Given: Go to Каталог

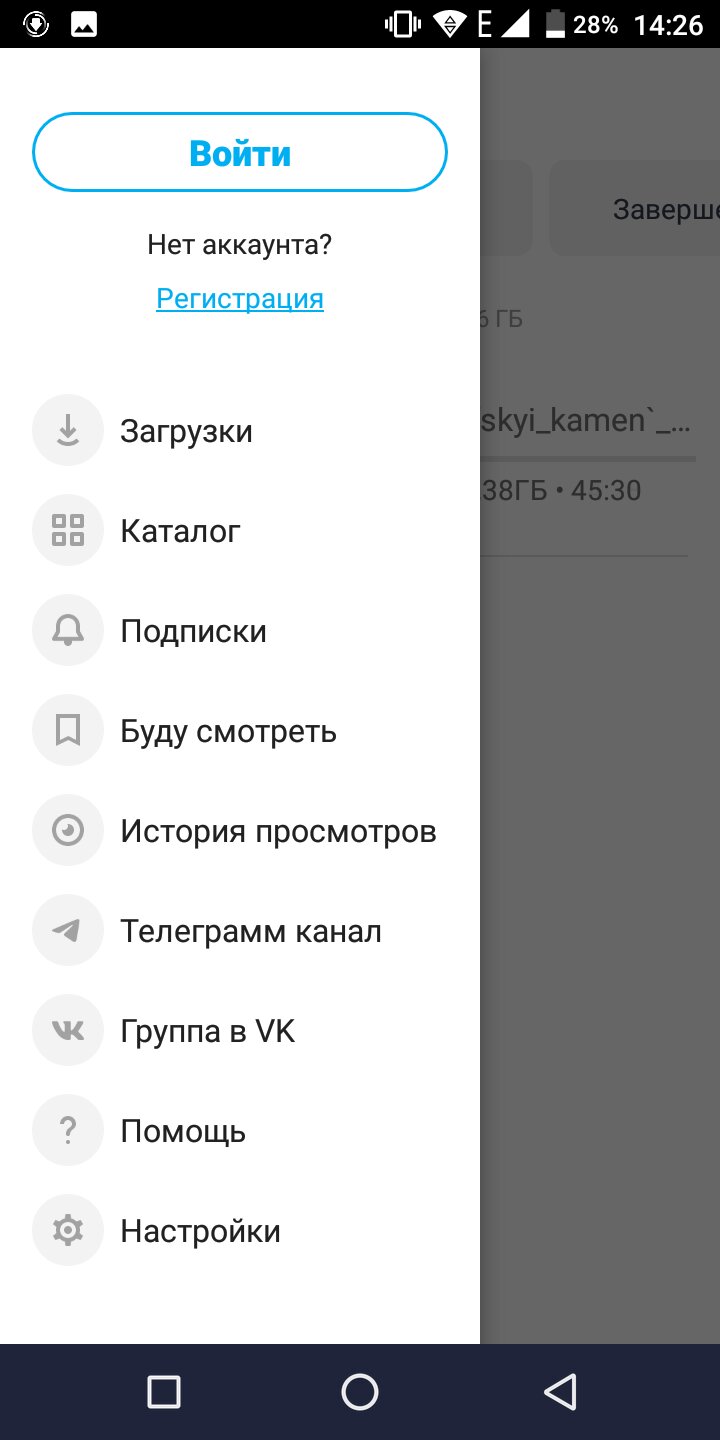Looking at the screenshot, I should pyautogui.click(x=240, y=531).
